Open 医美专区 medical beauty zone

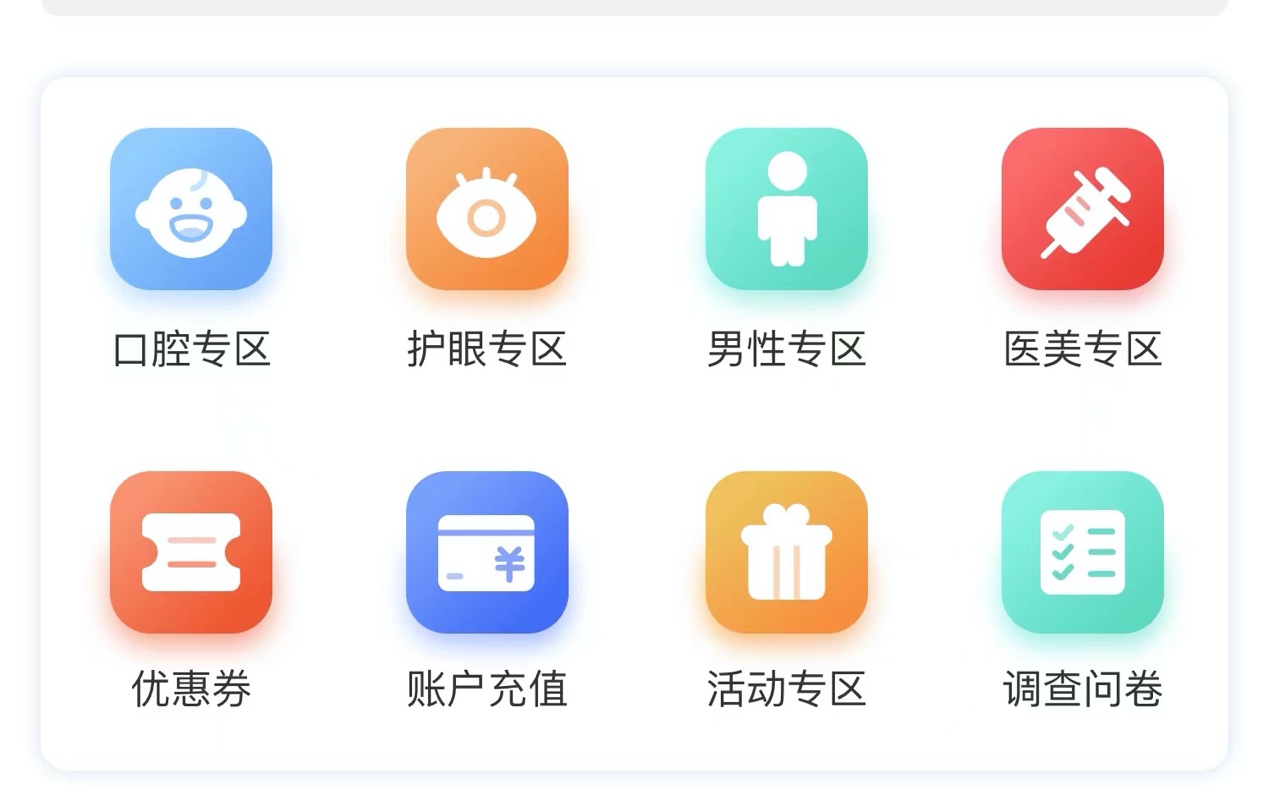pos(1082,209)
